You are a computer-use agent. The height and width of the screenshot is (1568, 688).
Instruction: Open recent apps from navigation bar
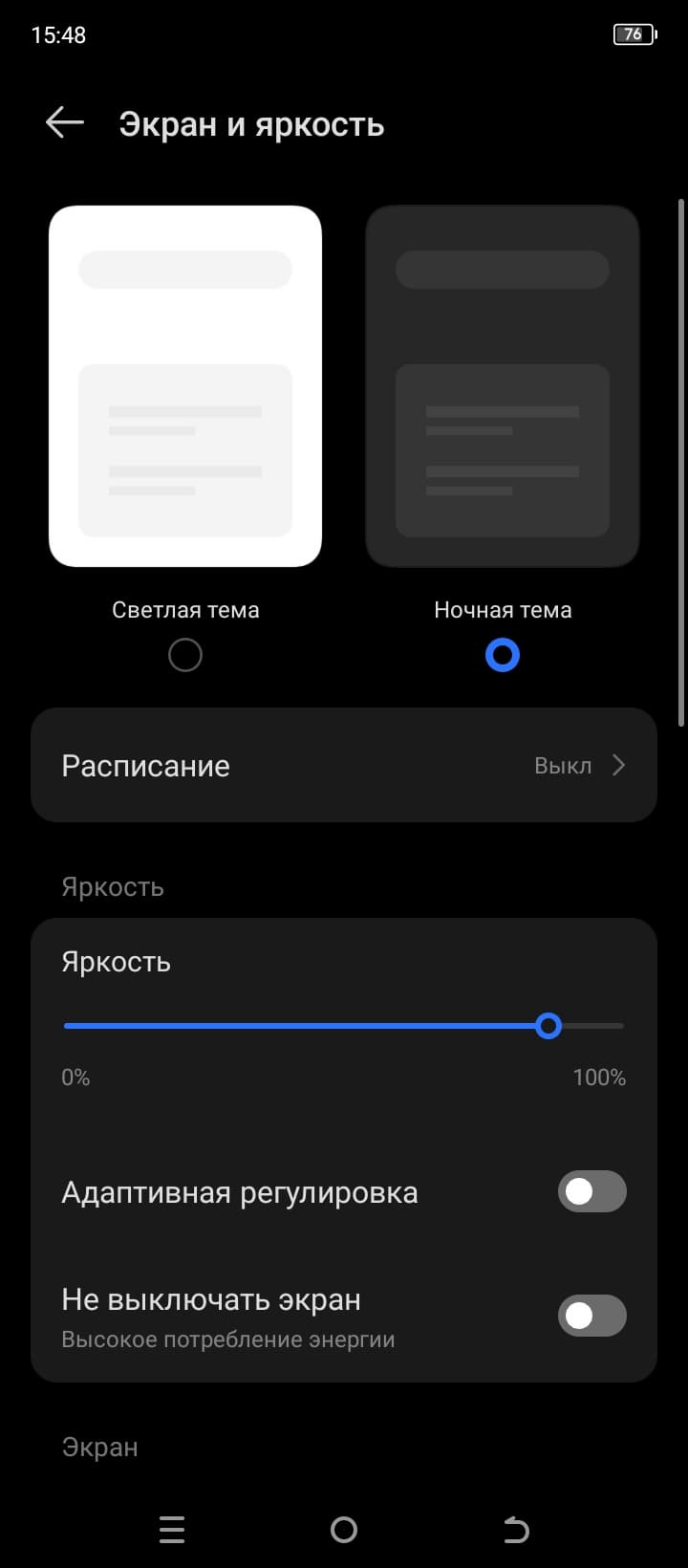pyautogui.click(x=172, y=1530)
